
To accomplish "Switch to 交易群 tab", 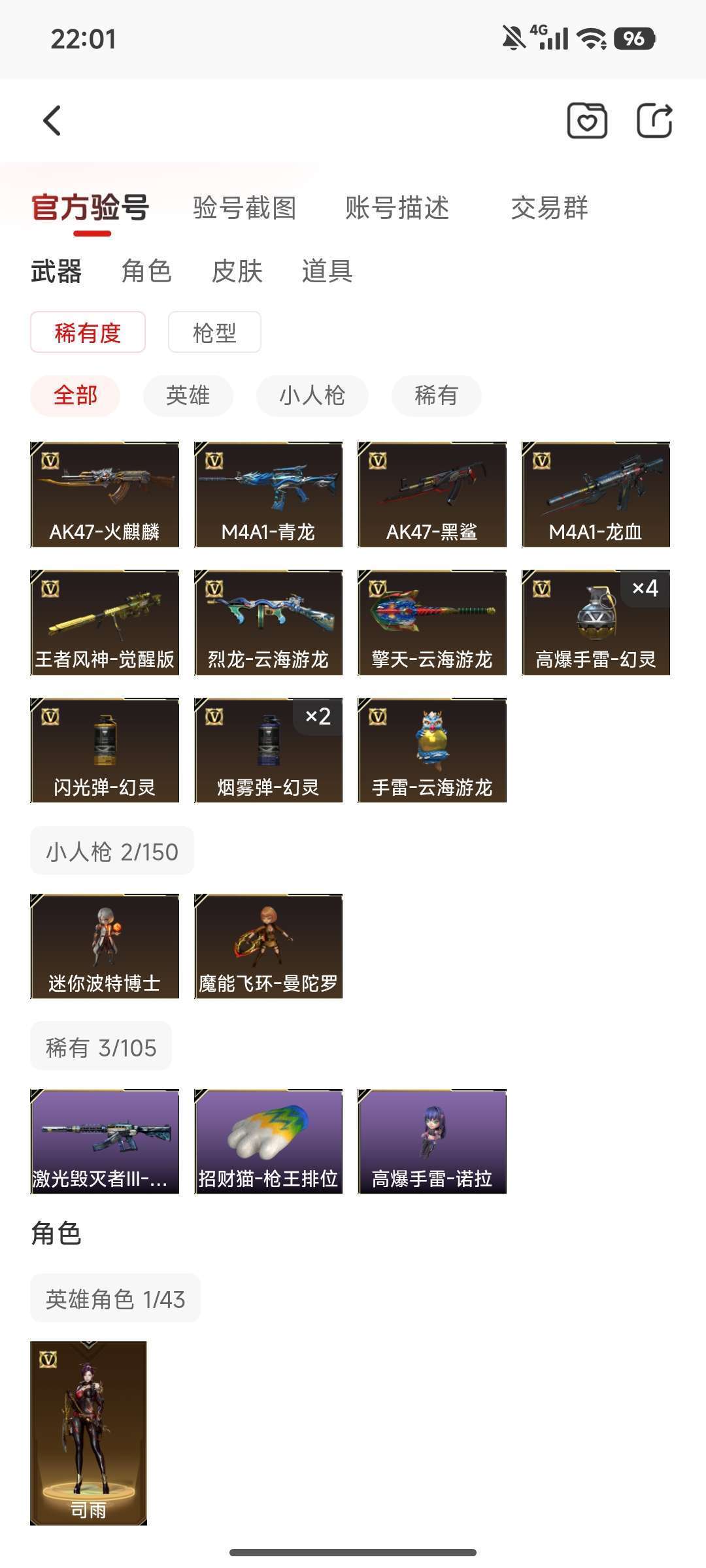I will coord(549,208).
